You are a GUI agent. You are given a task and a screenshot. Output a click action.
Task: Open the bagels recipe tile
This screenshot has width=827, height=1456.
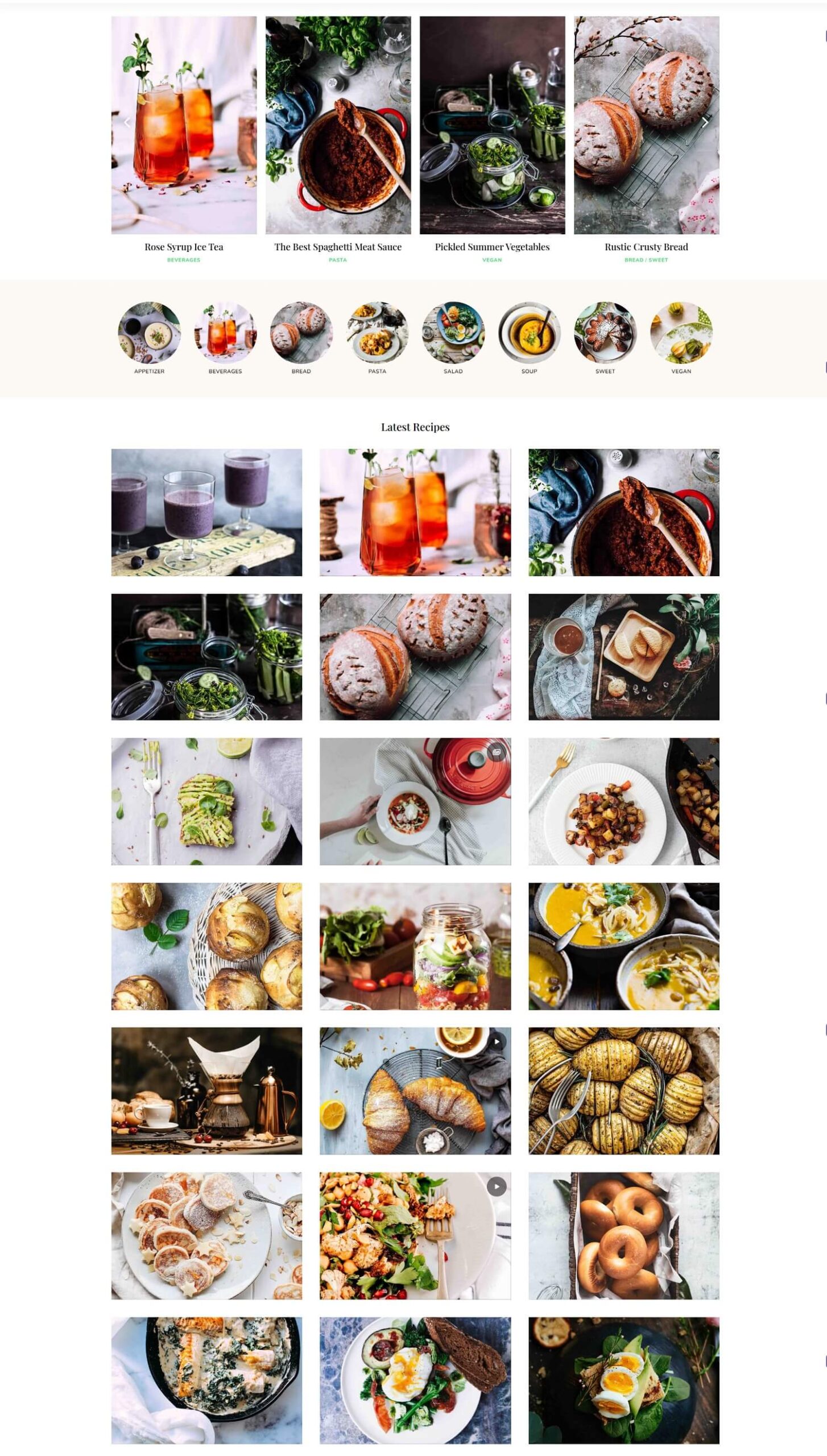[623, 1235]
